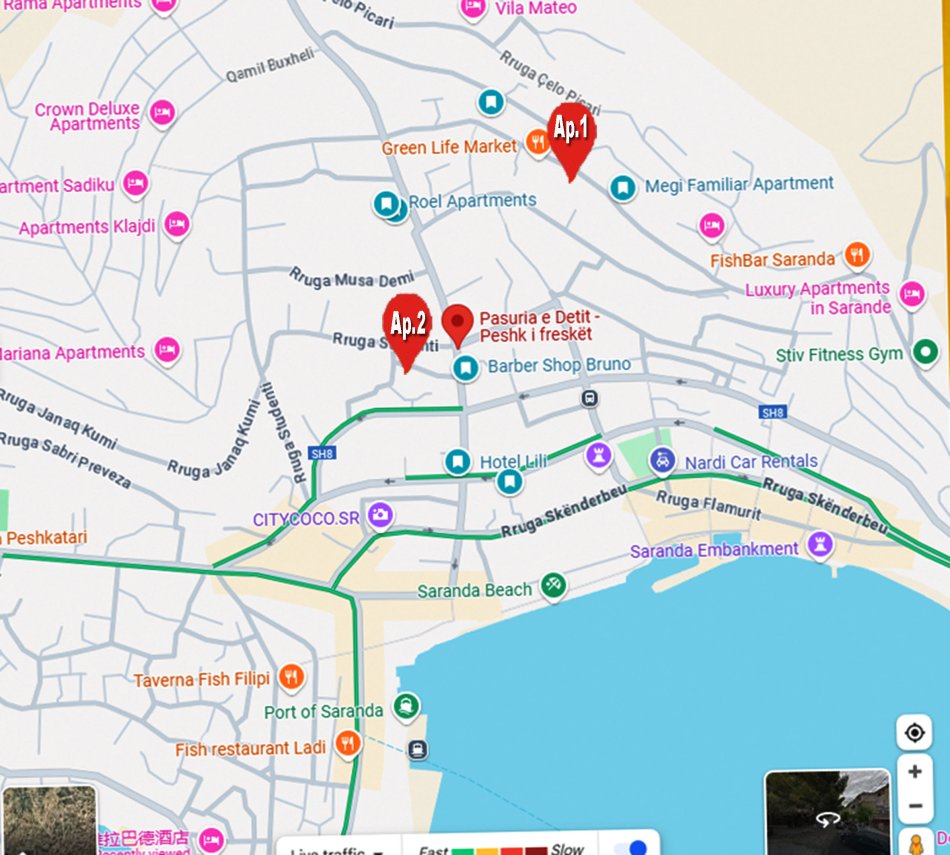
Task: Tap the Saranda Embankment attraction marker
Action: point(821,546)
